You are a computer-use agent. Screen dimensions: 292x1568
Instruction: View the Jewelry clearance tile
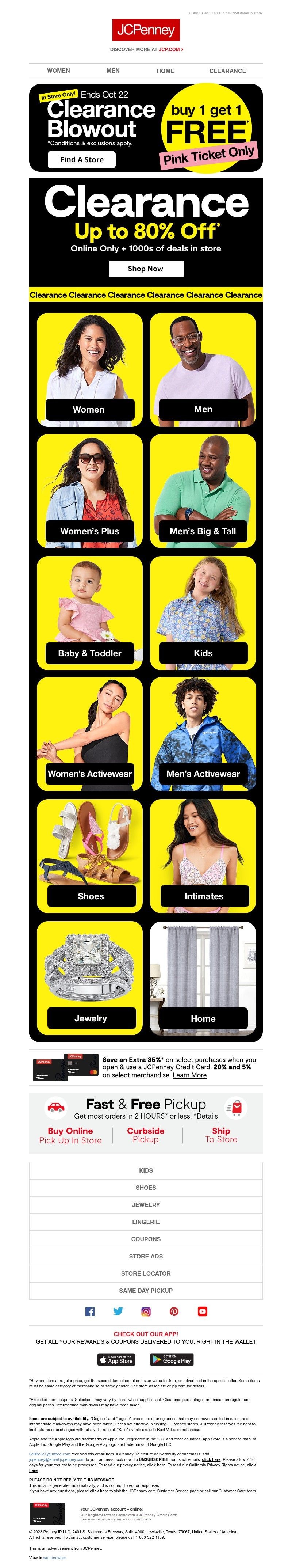click(x=89, y=978)
